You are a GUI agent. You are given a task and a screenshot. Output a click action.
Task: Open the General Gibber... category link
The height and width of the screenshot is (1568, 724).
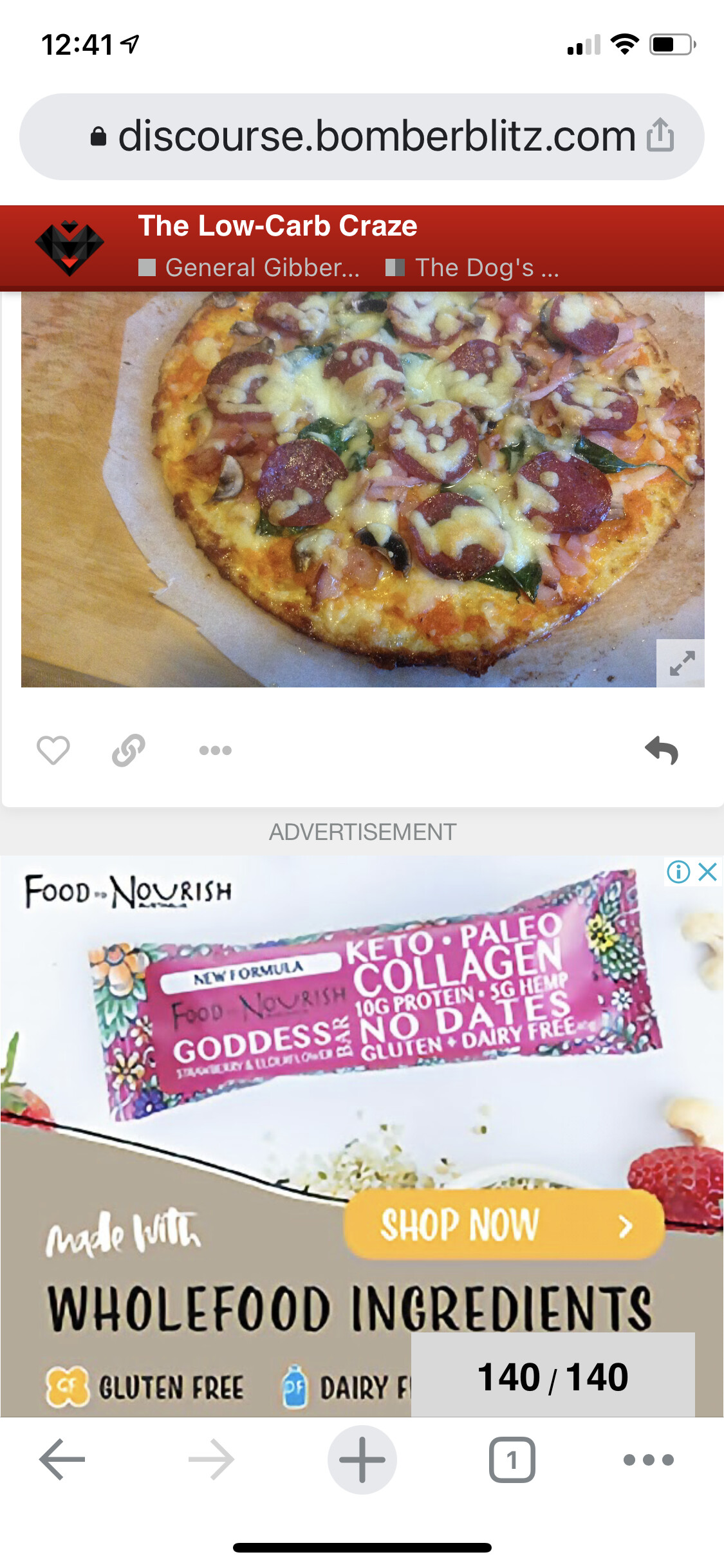coord(250,268)
